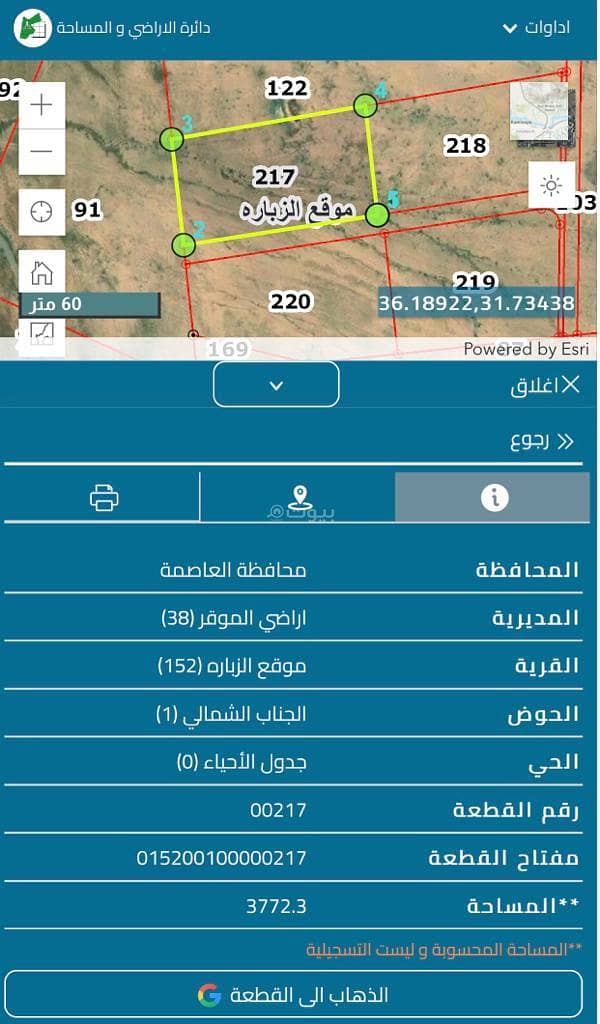
Task: Center map on my location
Action: (x=42, y=212)
